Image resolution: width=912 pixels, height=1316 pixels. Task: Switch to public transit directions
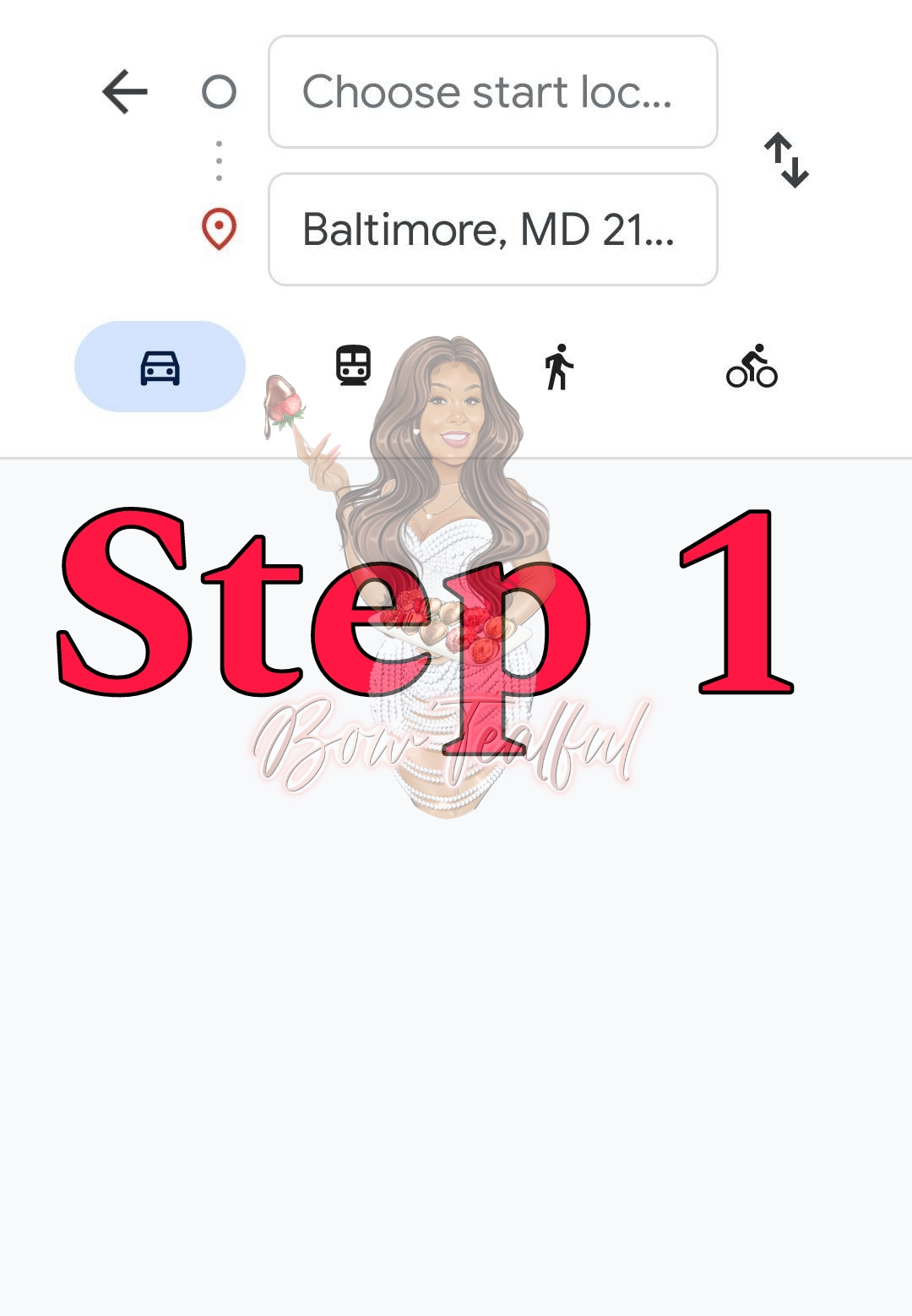353,367
